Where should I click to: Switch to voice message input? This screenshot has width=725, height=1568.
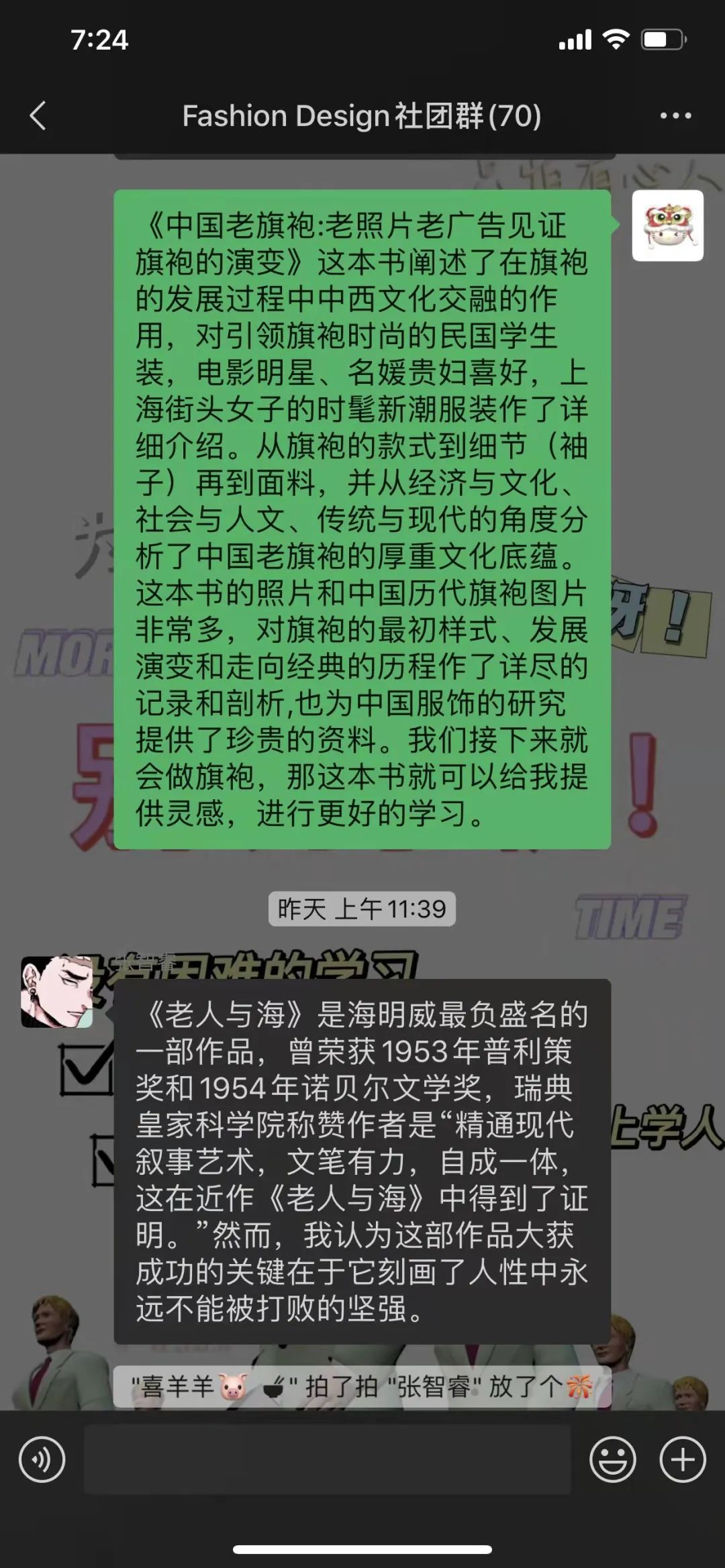click(x=42, y=1459)
